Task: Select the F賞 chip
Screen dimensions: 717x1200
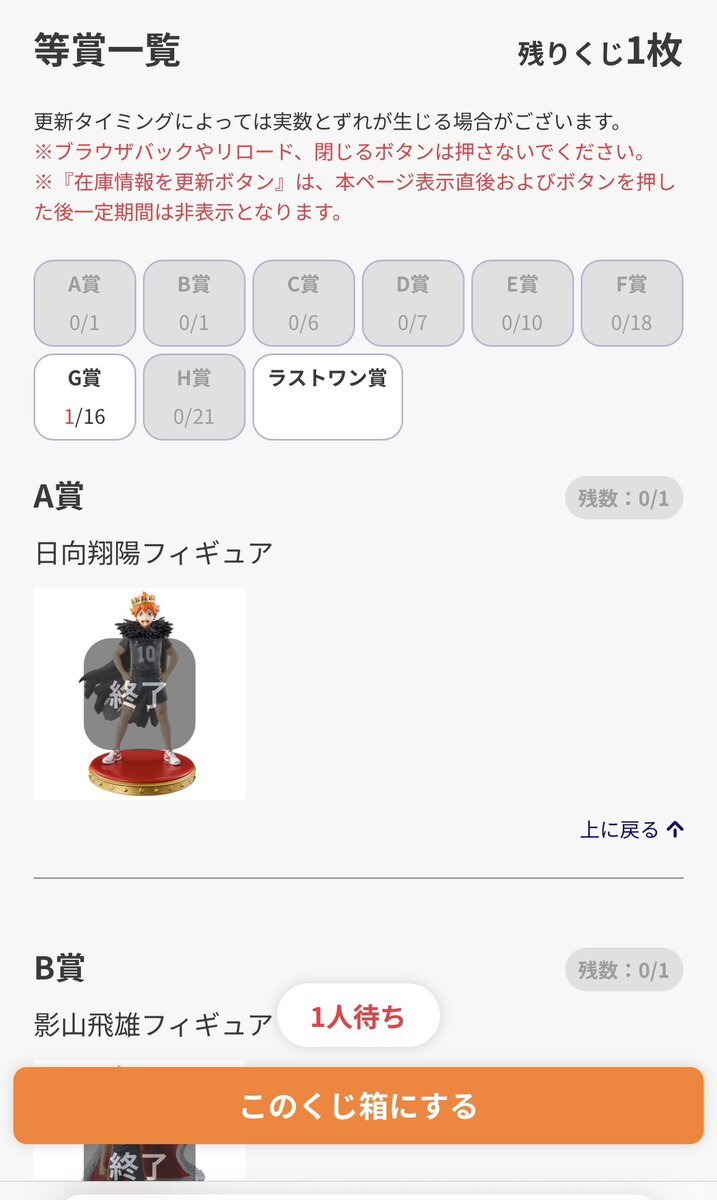Action: (x=632, y=303)
